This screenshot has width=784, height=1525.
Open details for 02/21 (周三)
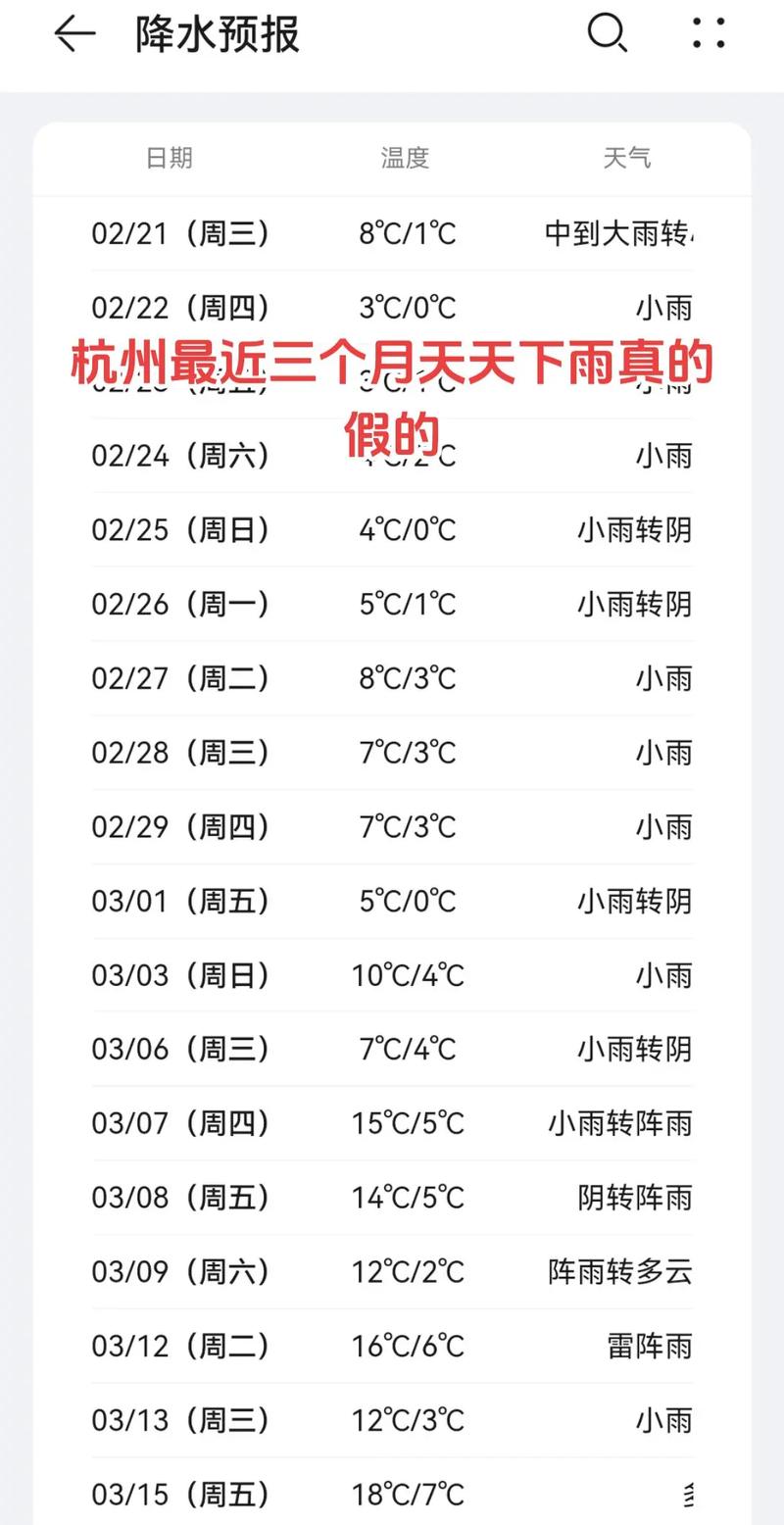tap(392, 233)
